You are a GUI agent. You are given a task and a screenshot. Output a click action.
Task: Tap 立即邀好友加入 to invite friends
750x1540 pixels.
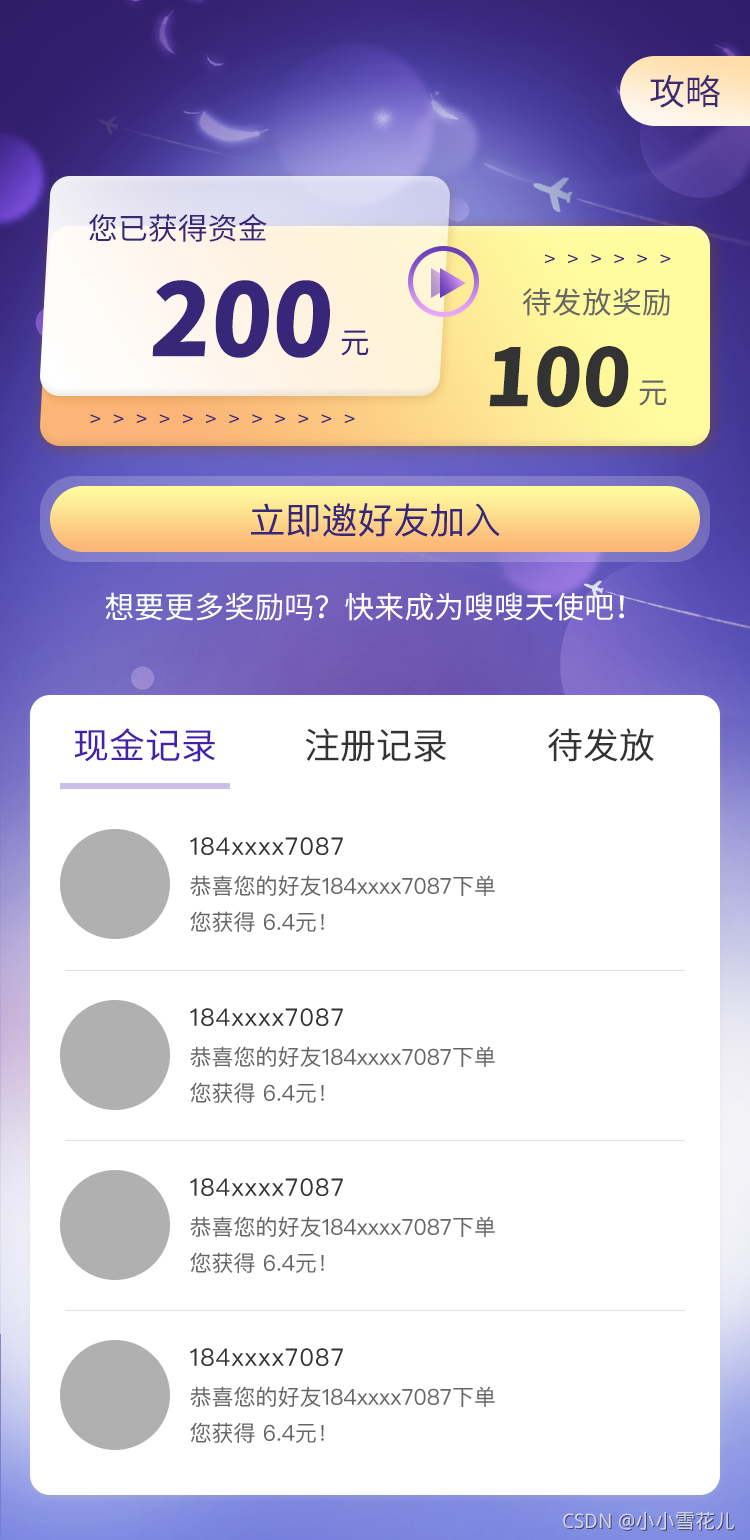click(375, 520)
